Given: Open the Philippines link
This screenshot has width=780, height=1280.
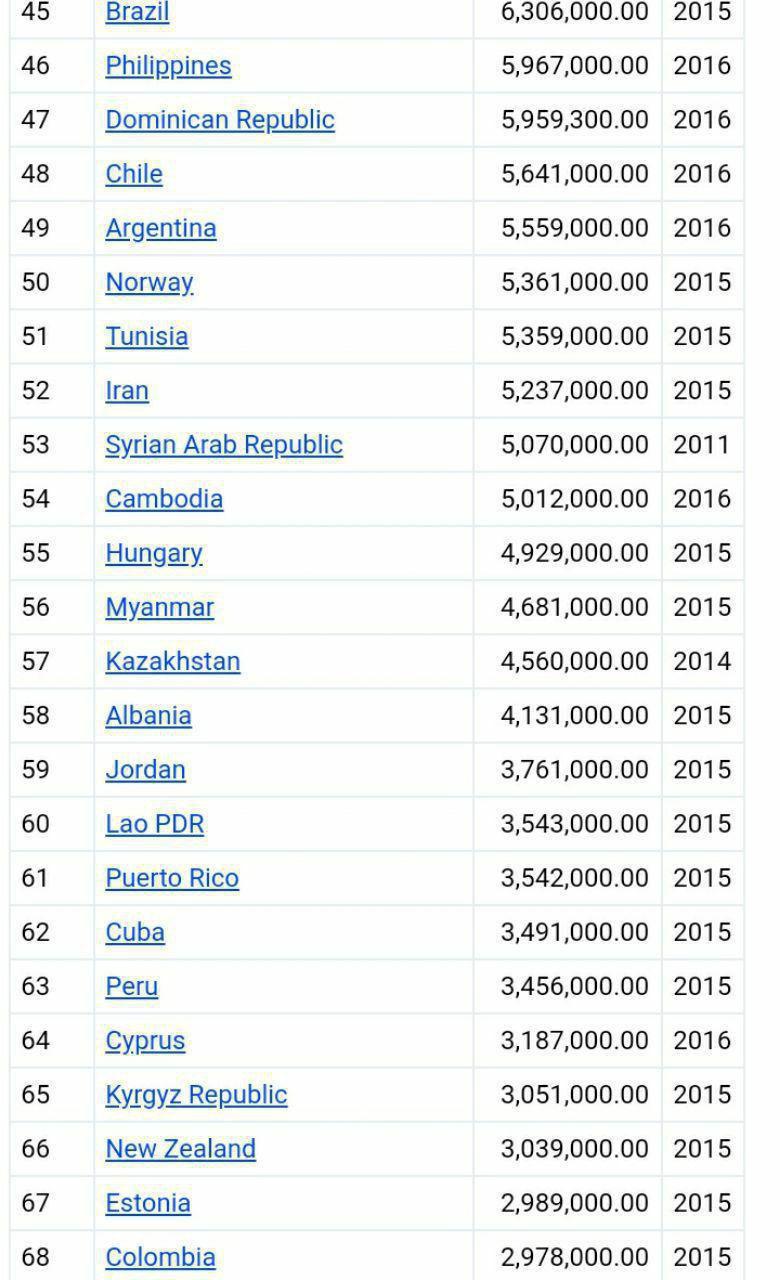Looking at the screenshot, I should (168, 66).
